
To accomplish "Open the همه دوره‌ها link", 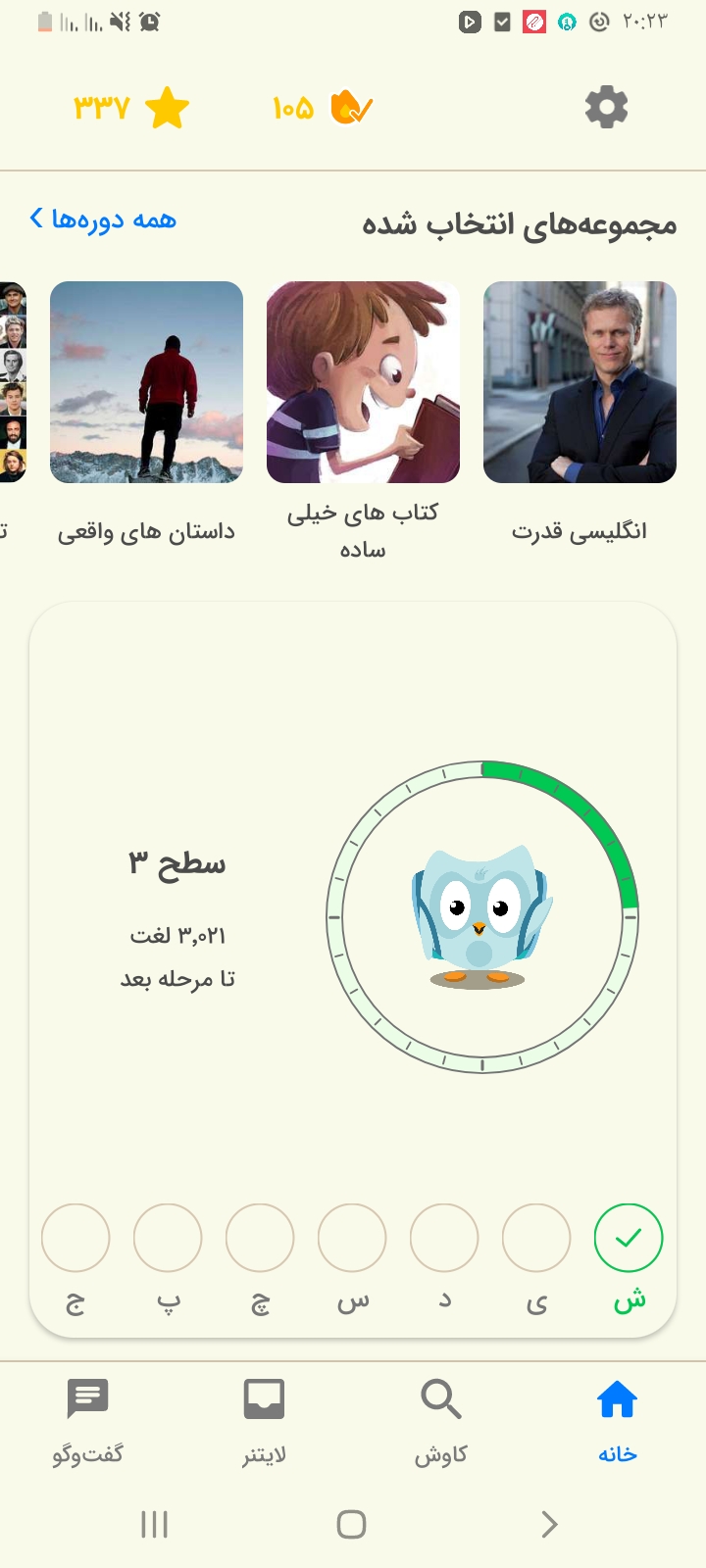I will click(103, 219).
